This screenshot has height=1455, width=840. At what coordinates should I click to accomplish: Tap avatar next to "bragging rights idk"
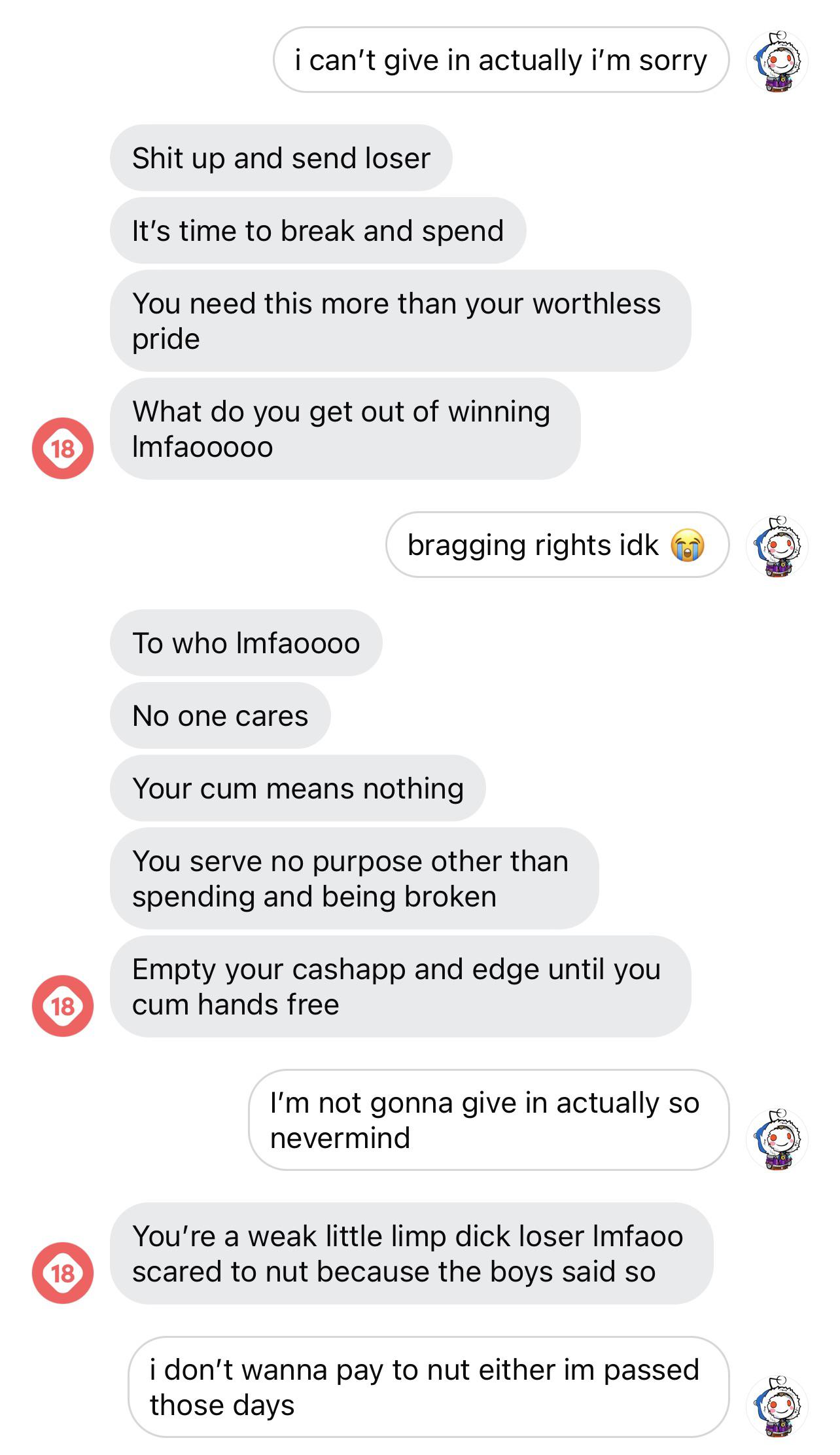[777, 547]
